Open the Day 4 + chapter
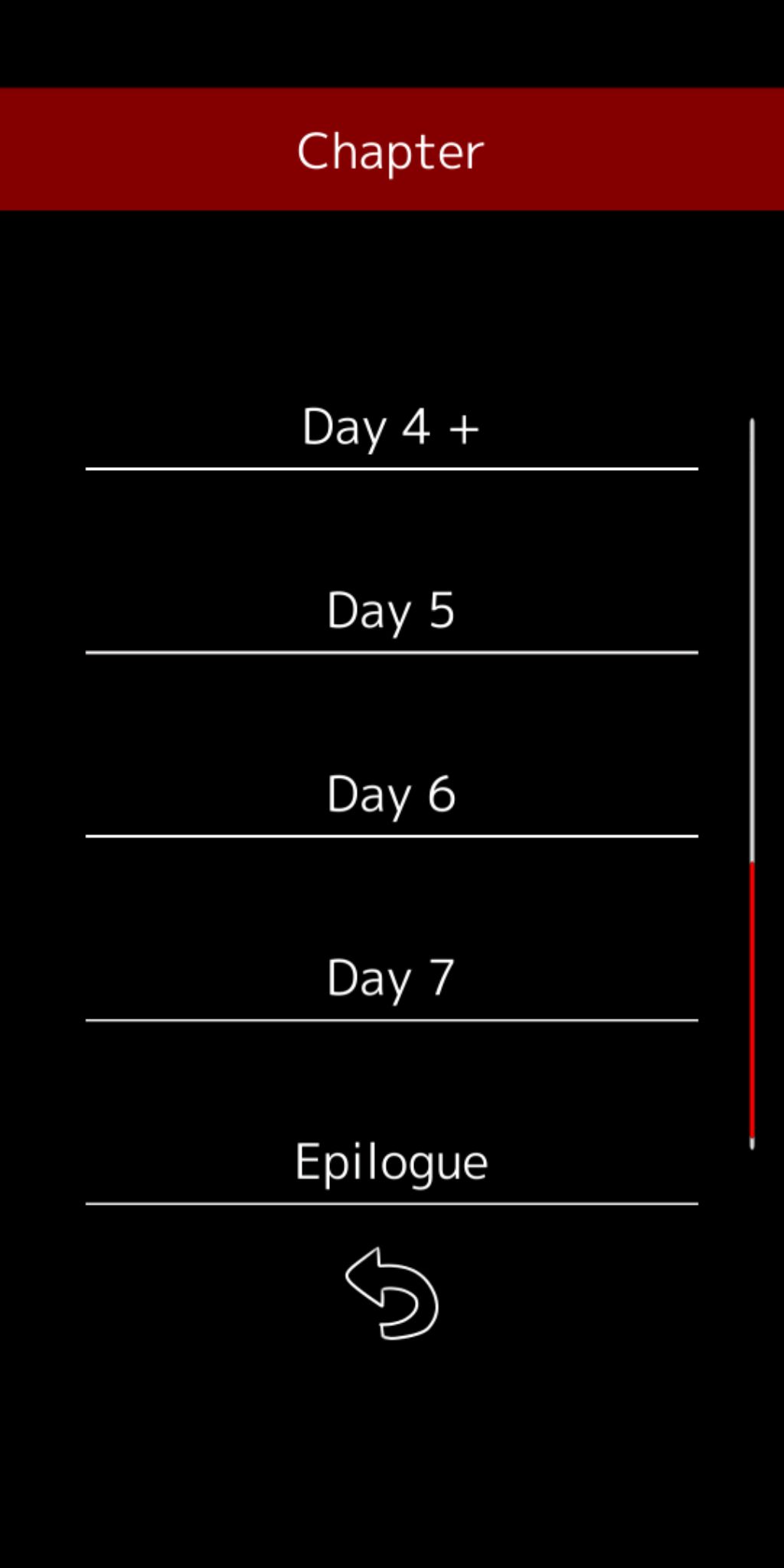This screenshot has height=1568, width=784. 391,427
